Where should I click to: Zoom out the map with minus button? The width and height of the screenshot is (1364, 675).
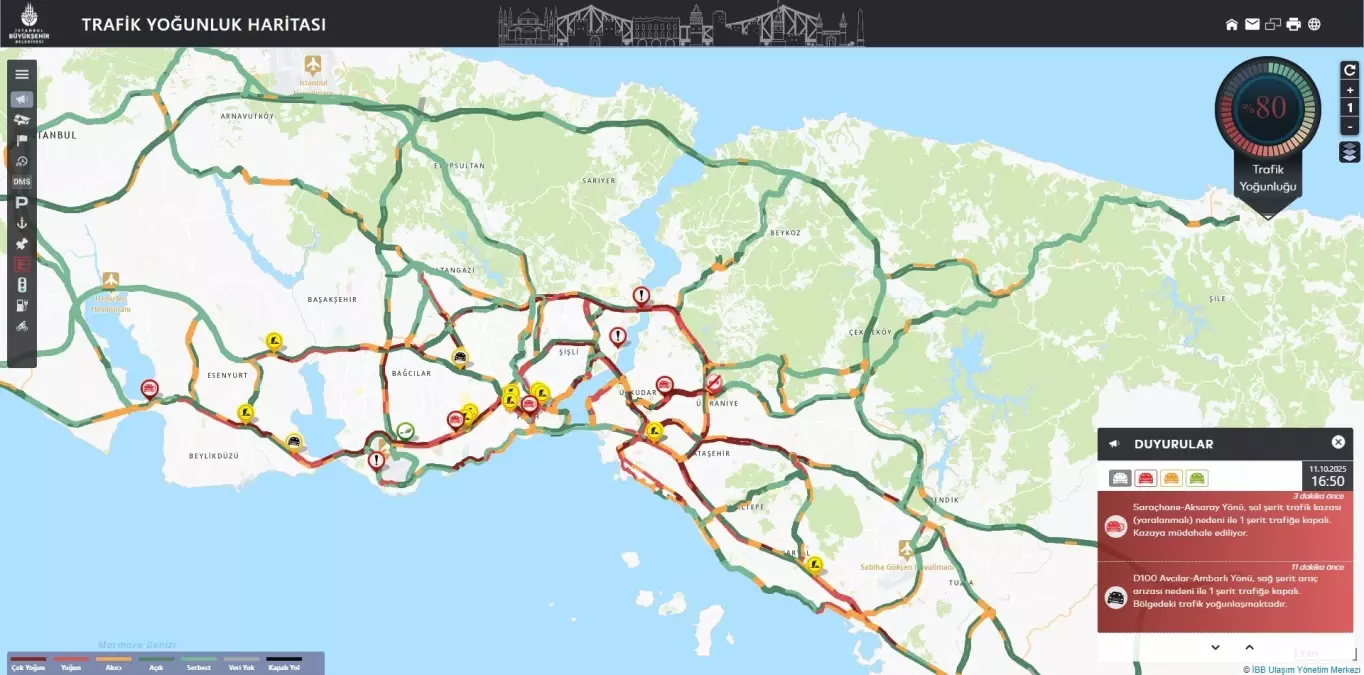pyautogui.click(x=1350, y=126)
